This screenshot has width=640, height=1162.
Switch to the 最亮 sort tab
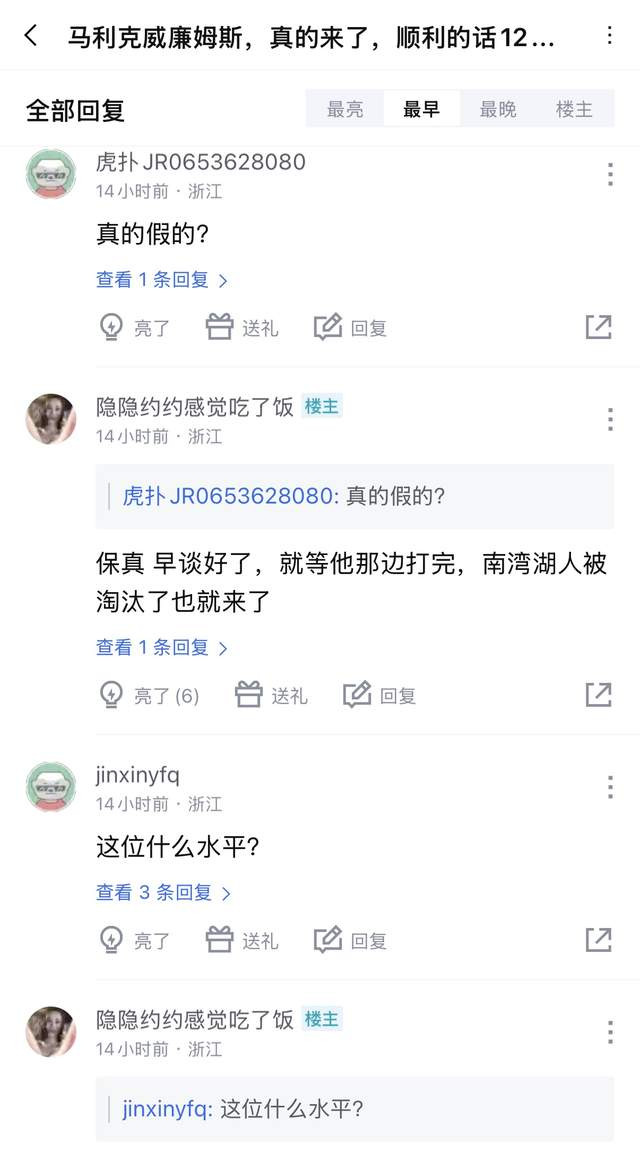pos(345,110)
